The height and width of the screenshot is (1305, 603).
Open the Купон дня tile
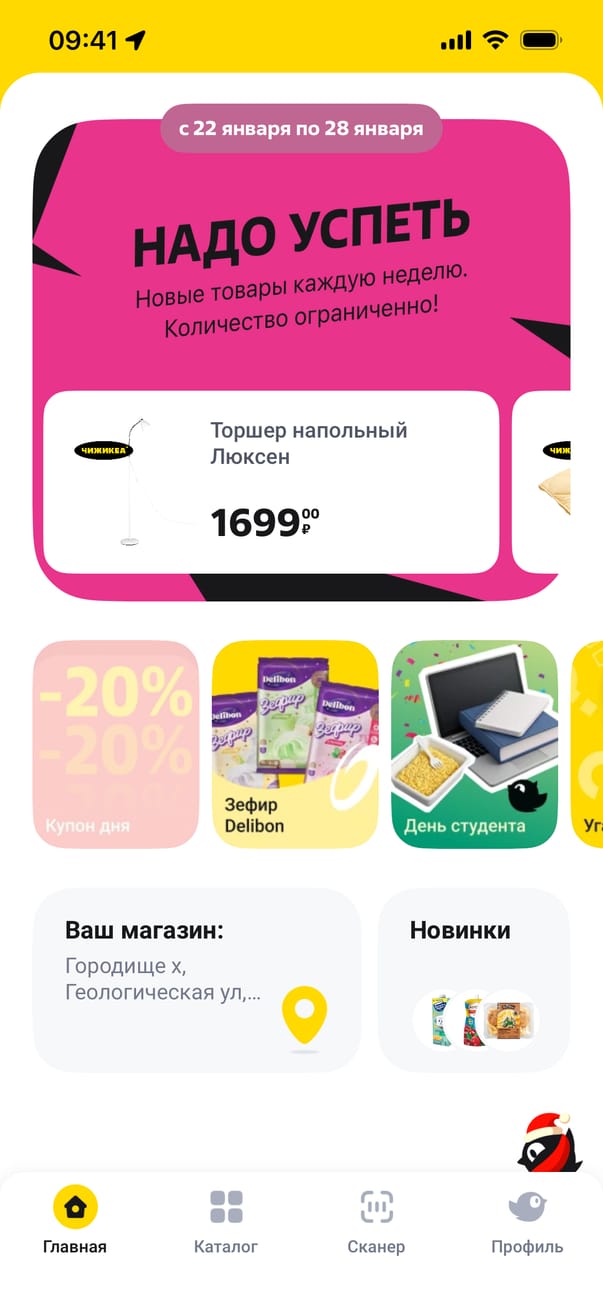coord(116,744)
